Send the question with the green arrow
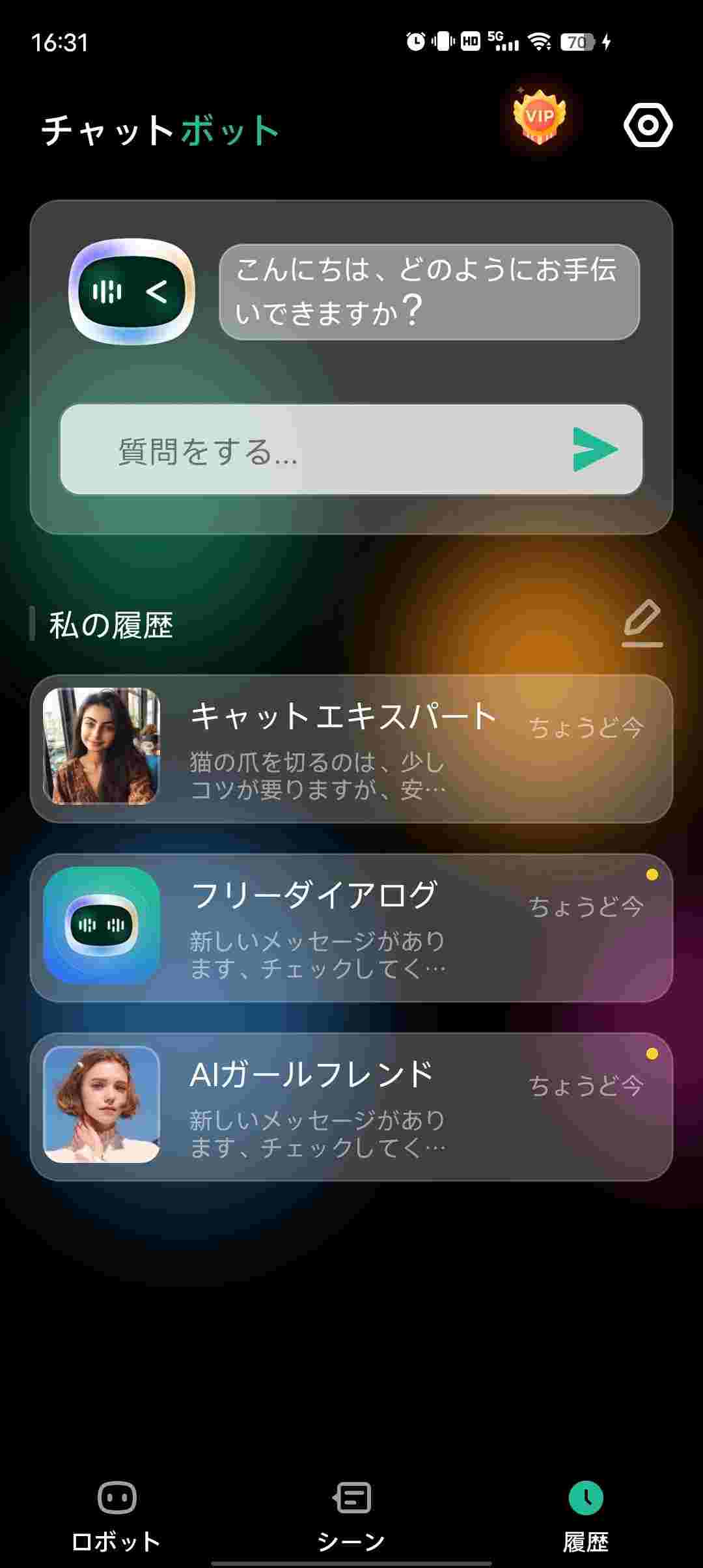This screenshot has height=1568, width=703. point(595,449)
